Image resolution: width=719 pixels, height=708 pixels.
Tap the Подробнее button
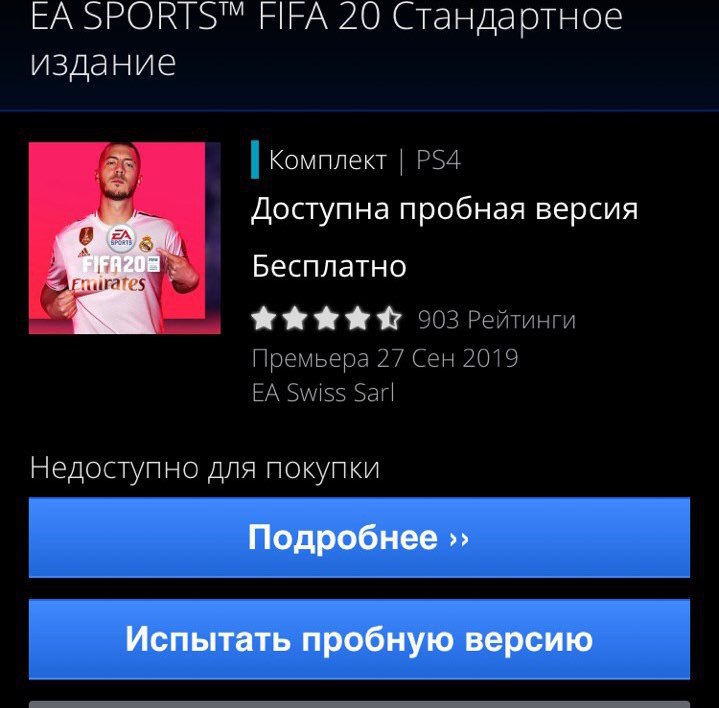tap(359, 538)
